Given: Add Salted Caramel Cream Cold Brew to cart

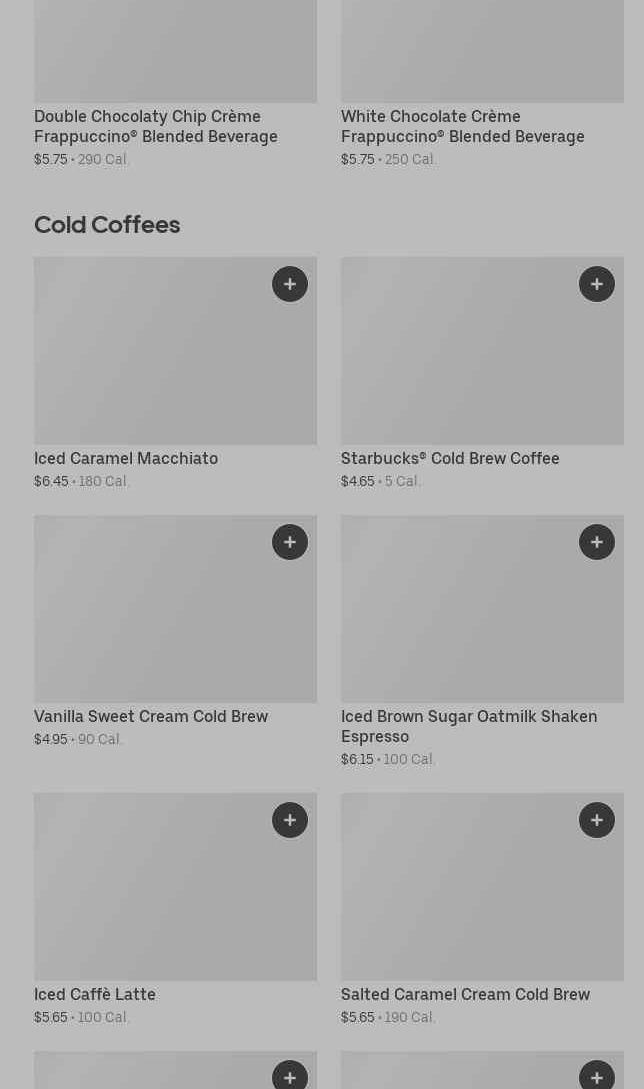Looking at the screenshot, I should click(597, 820).
